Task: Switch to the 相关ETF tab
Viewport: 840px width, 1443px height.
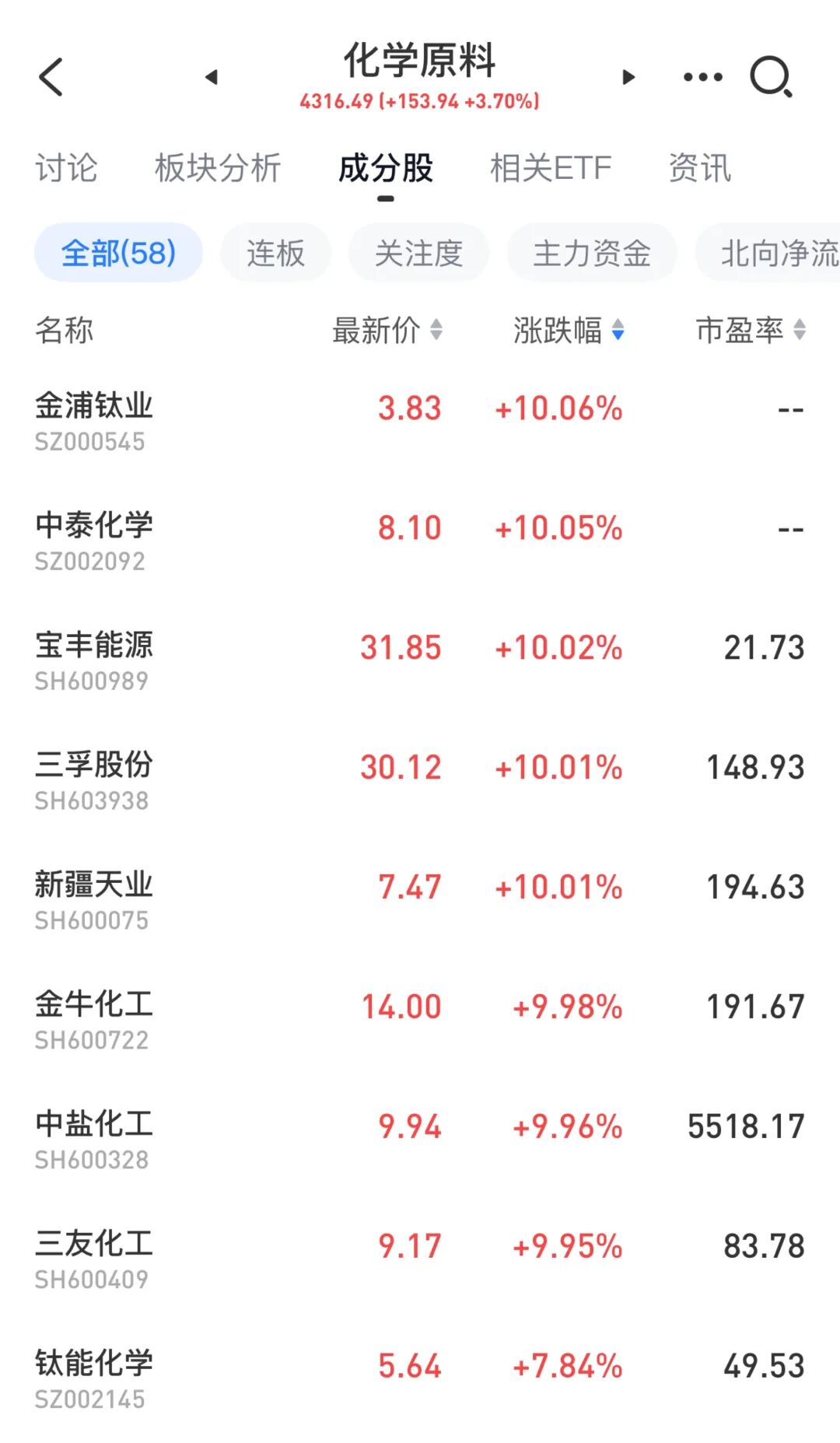Action: [x=551, y=168]
